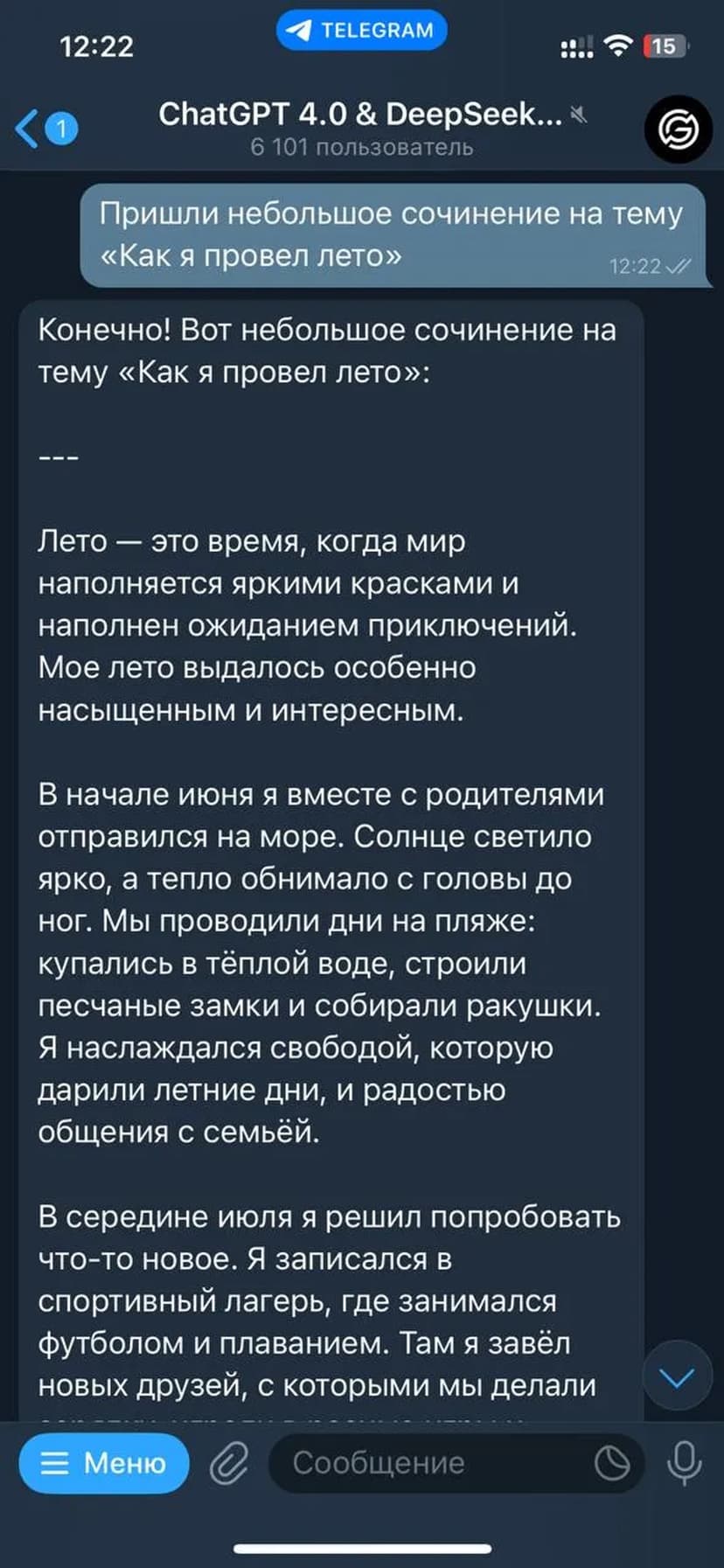
Task: Open the ChatGPT 4.0 & DeepSeek chat info
Action: tap(361, 128)
